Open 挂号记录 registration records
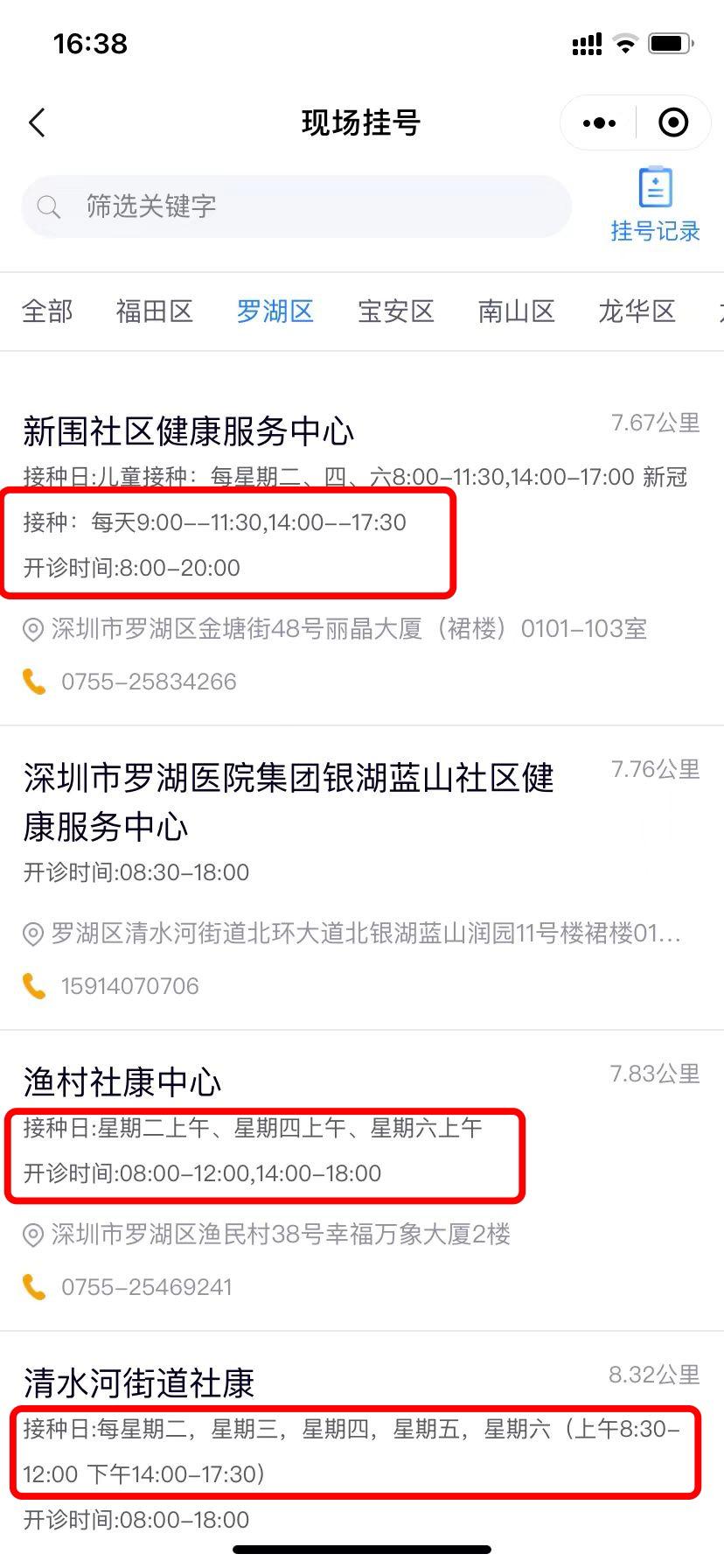724x1568 pixels. click(655, 206)
